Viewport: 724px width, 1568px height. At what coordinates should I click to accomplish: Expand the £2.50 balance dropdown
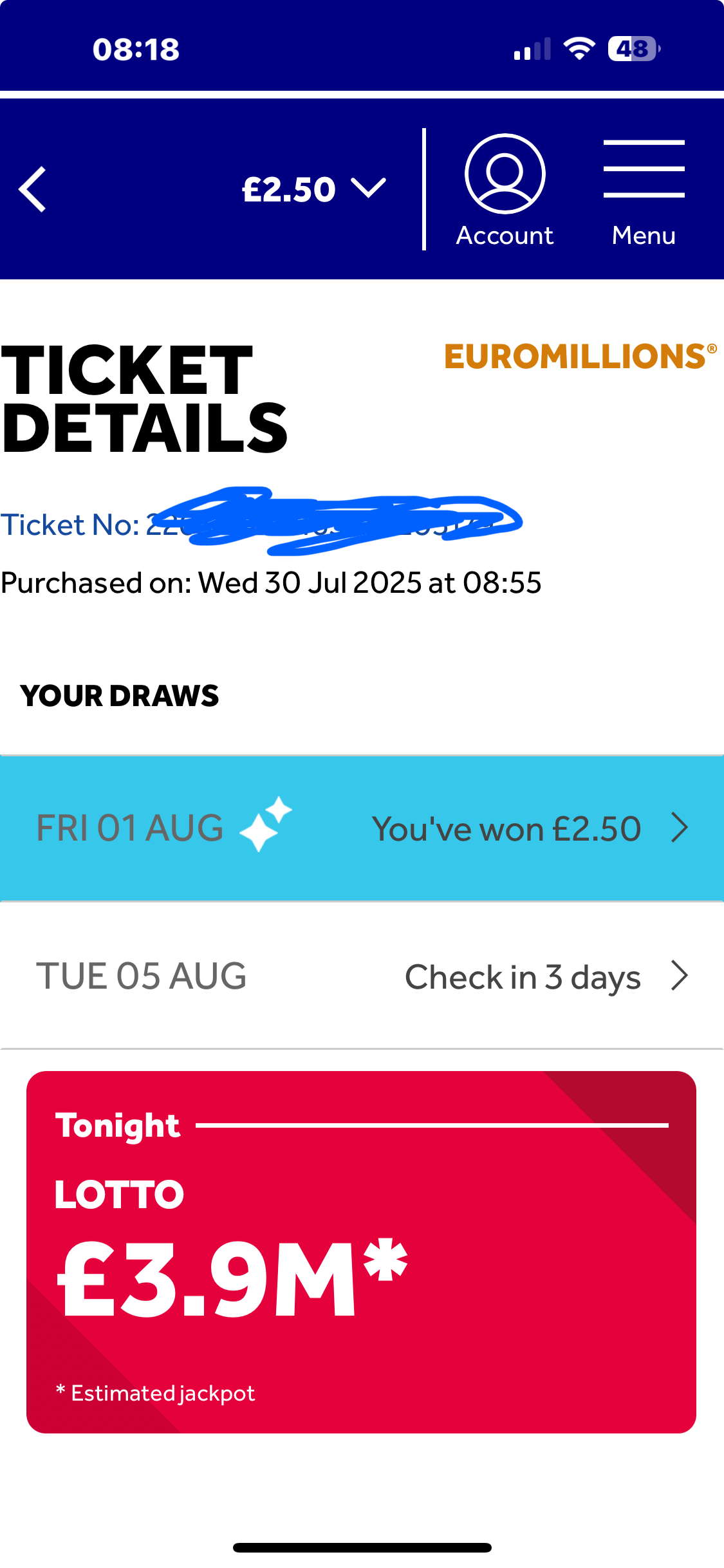[x=314, y=189]
